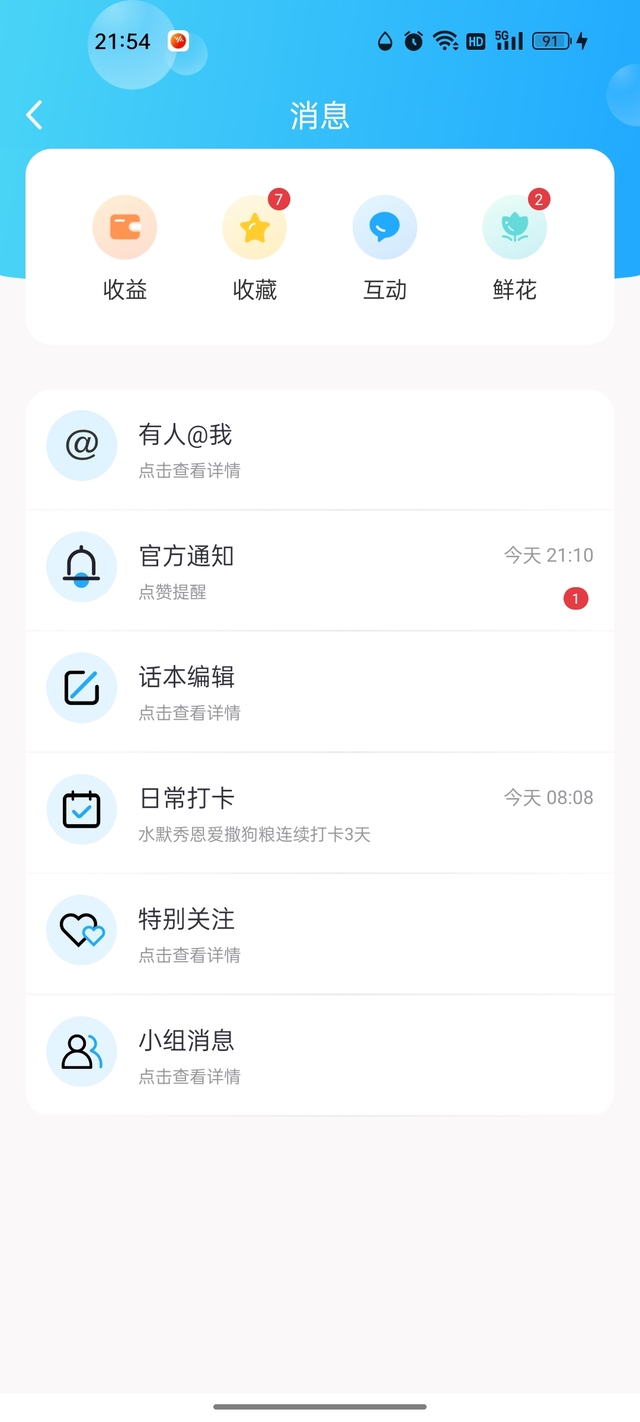This screenshot has width=640, height=1422.
Task: Open the 特别关注 special follows row
Action: [320, 933]
